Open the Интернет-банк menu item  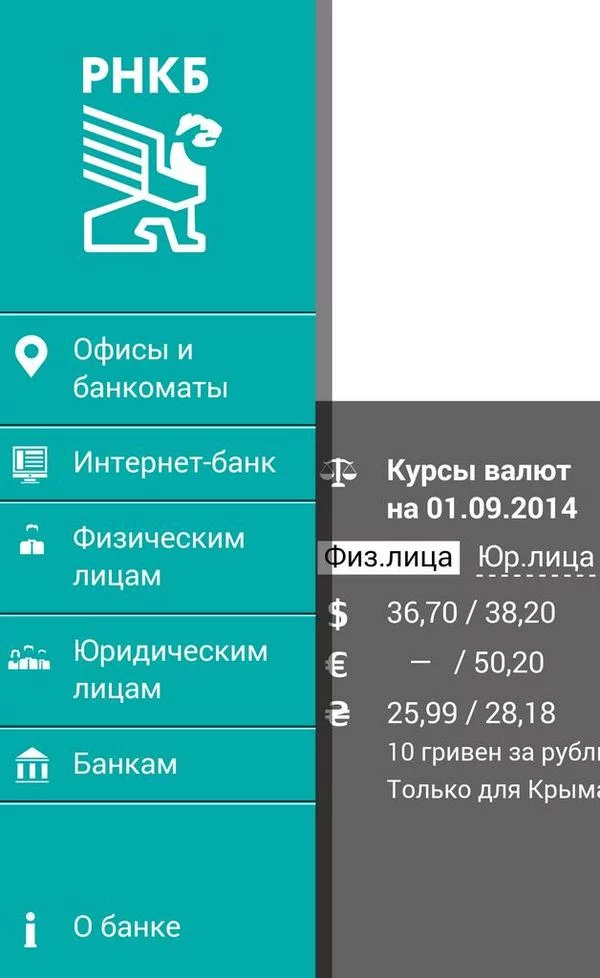[x=160, y=463]
